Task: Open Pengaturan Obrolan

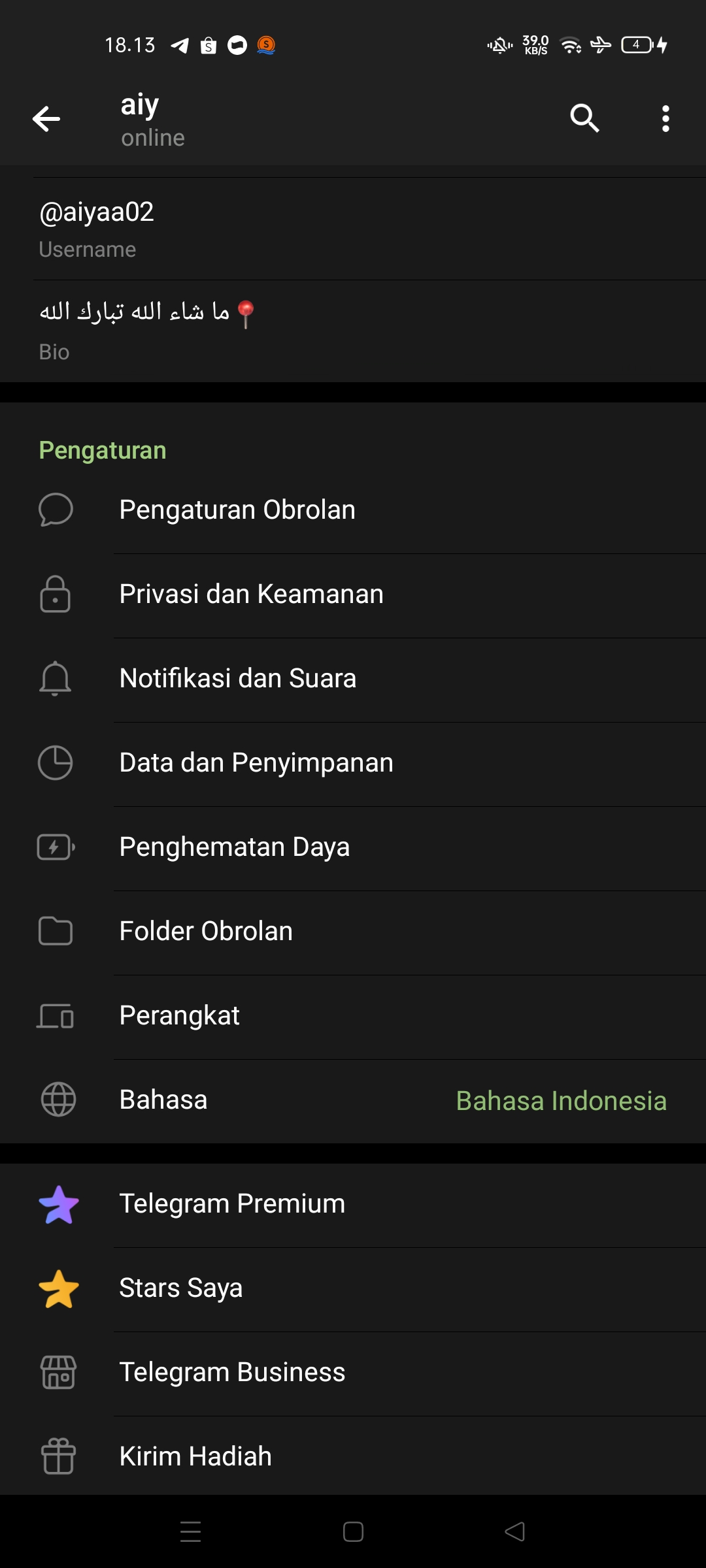Action: tap(353, 510)
